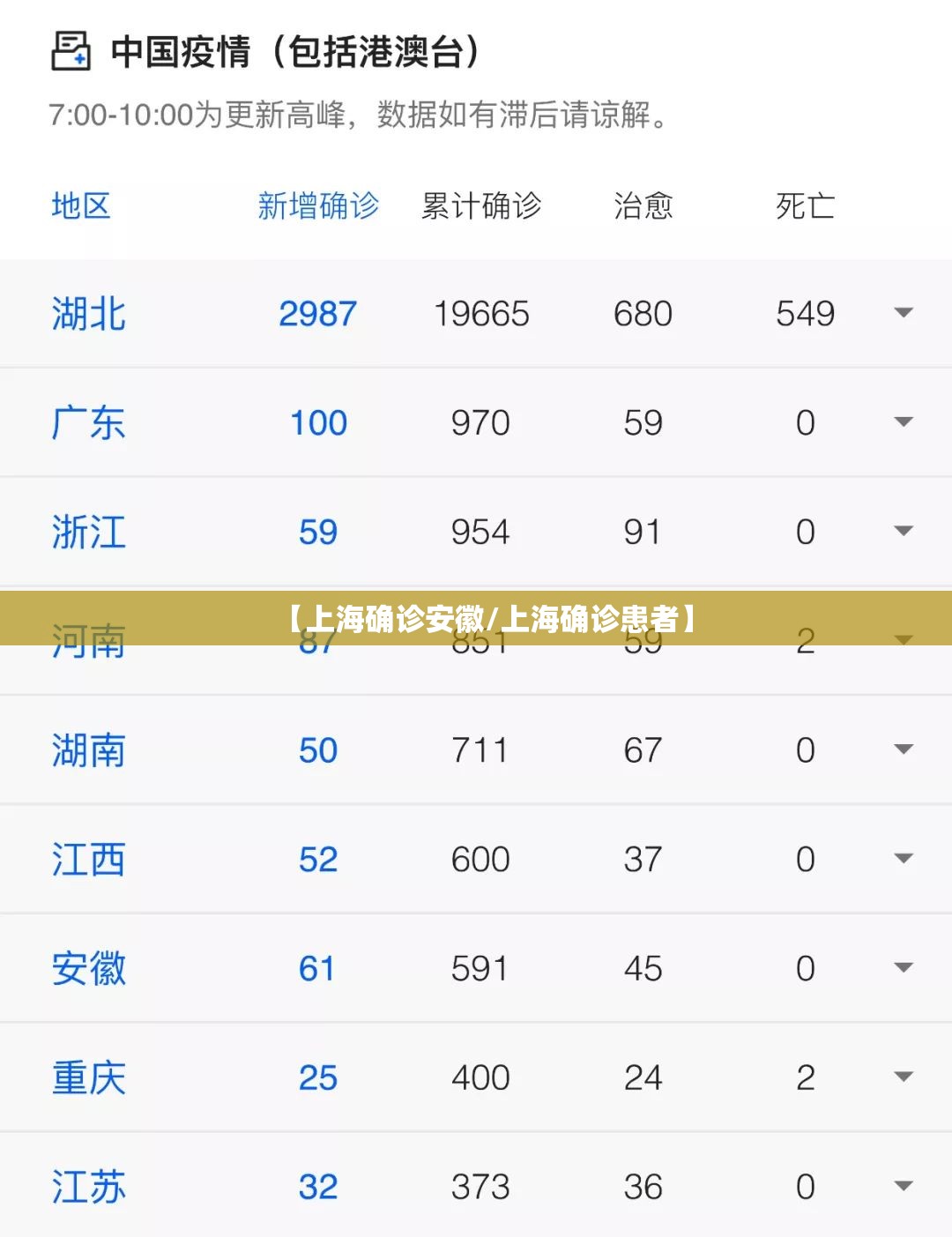Show city breakdown for 浙江

pyautogui.click(x=903, y=531)
